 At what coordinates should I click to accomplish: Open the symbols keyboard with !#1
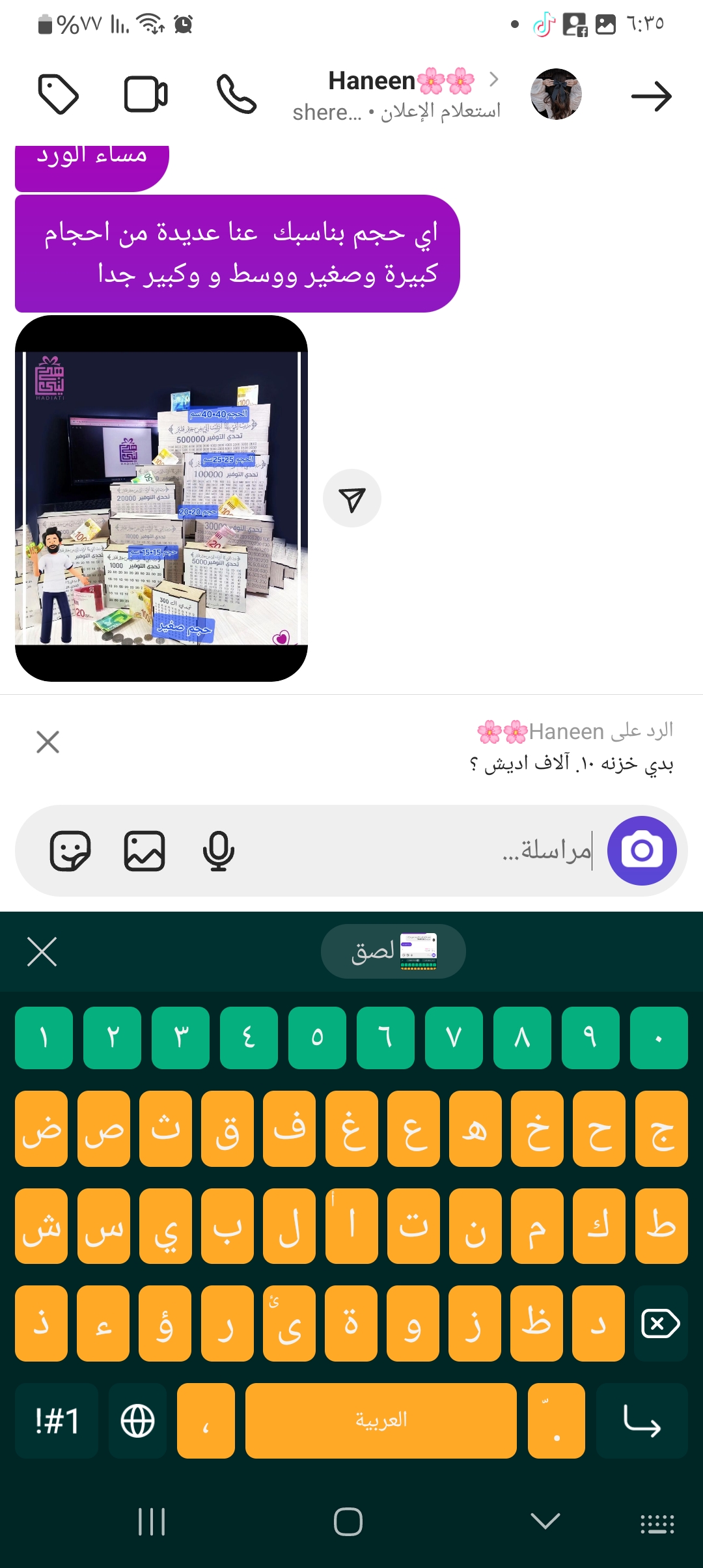click(57, 1420)
